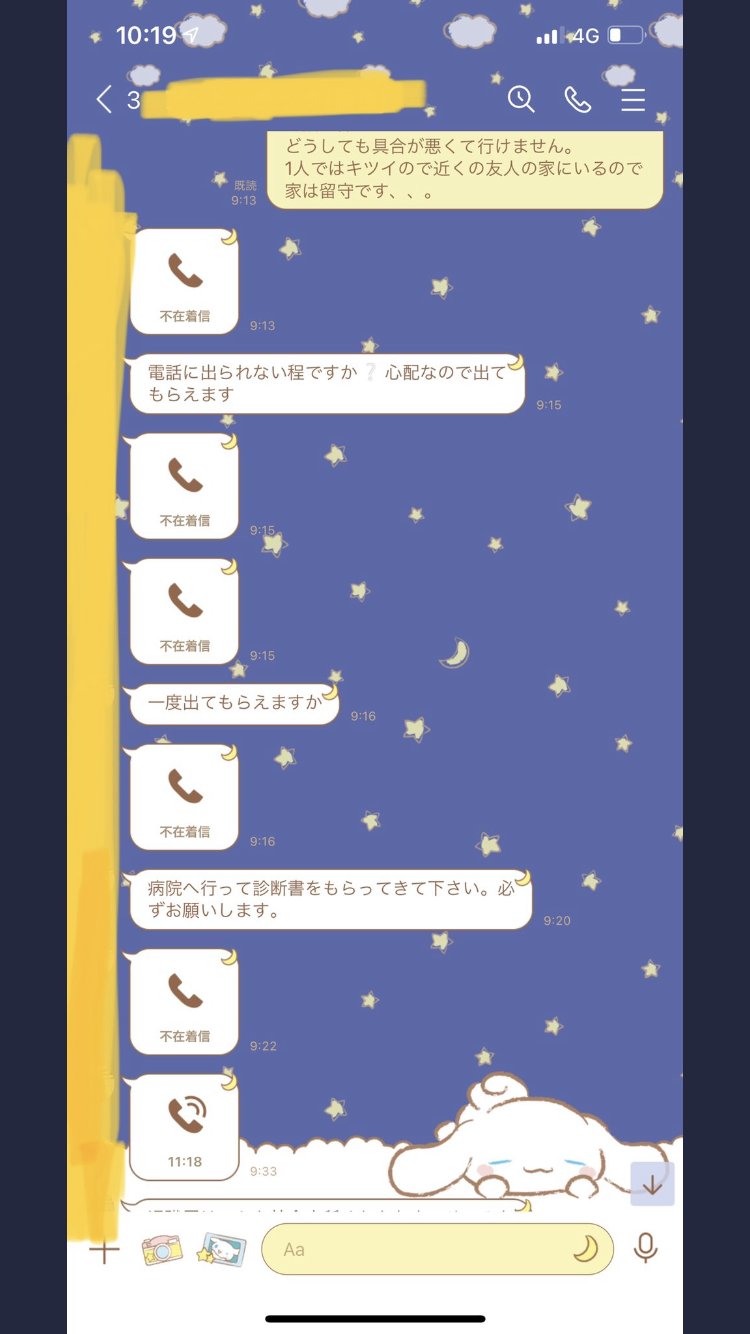Tap the 11:18 call record at 9:33

(x=185, y=1127)
